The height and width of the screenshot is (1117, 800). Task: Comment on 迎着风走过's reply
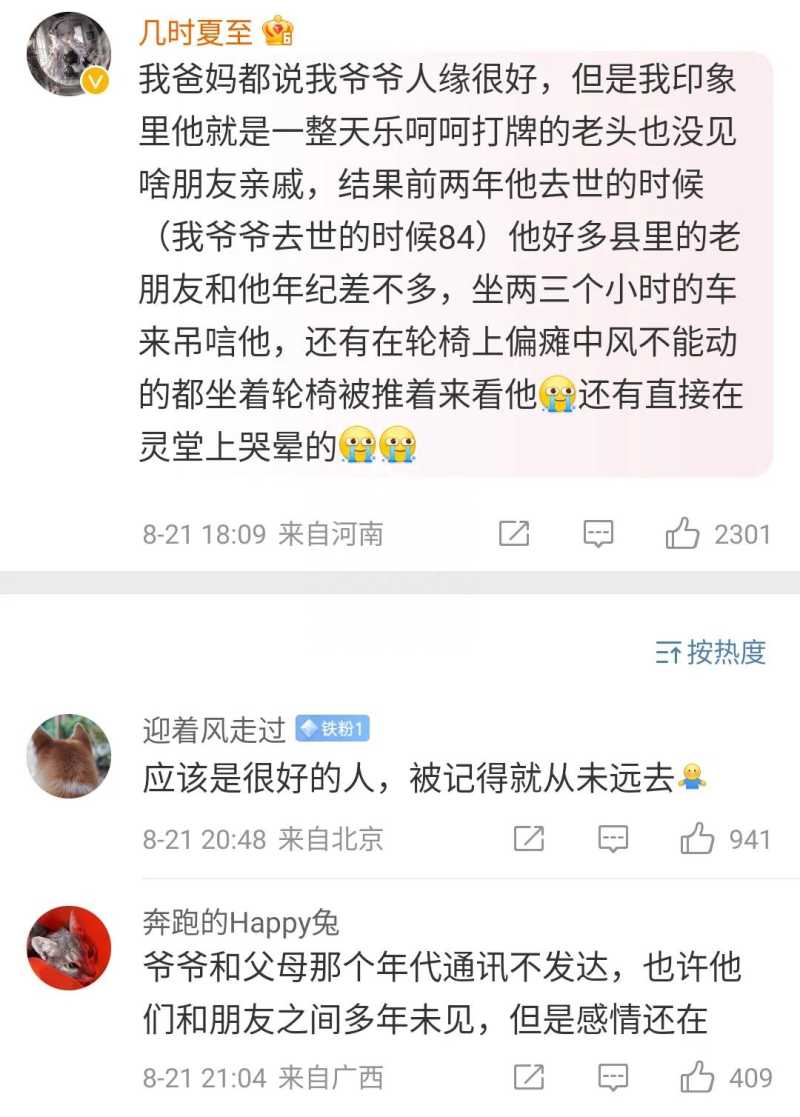[613, 838]
